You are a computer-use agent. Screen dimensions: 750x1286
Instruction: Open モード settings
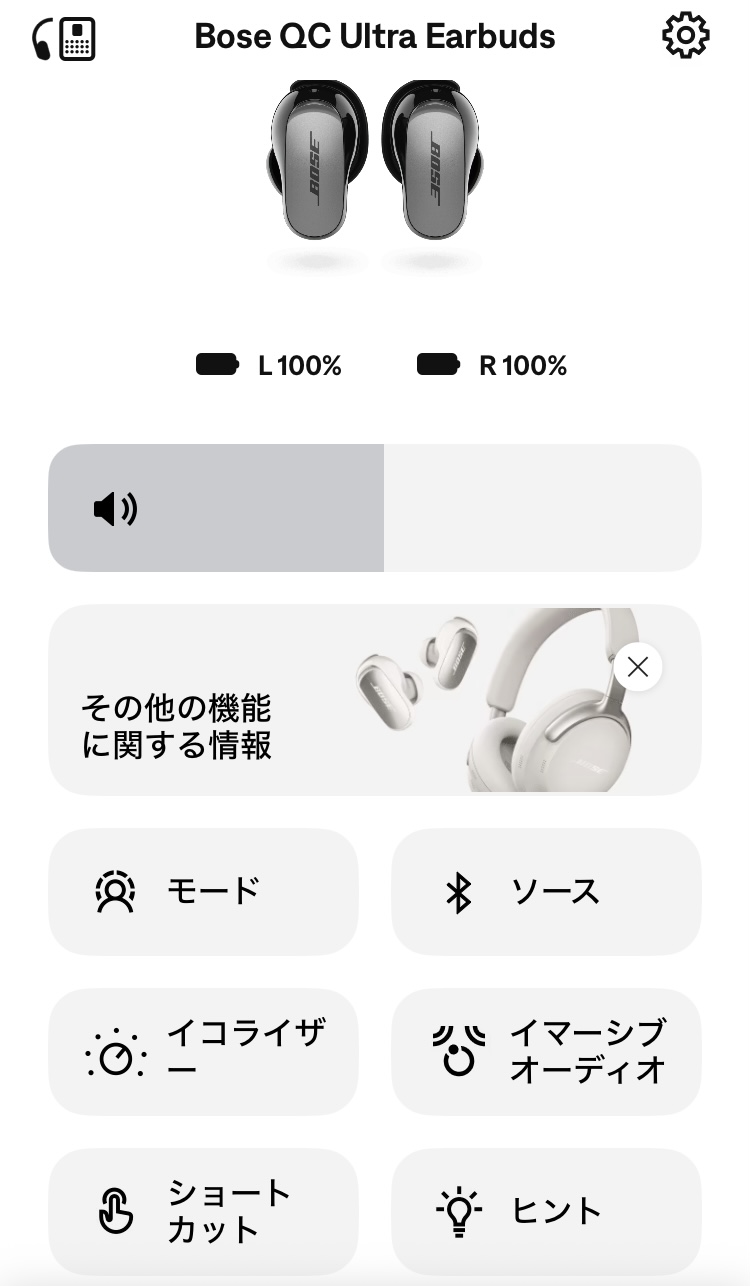pyautogui.click(x=203, y=891)
